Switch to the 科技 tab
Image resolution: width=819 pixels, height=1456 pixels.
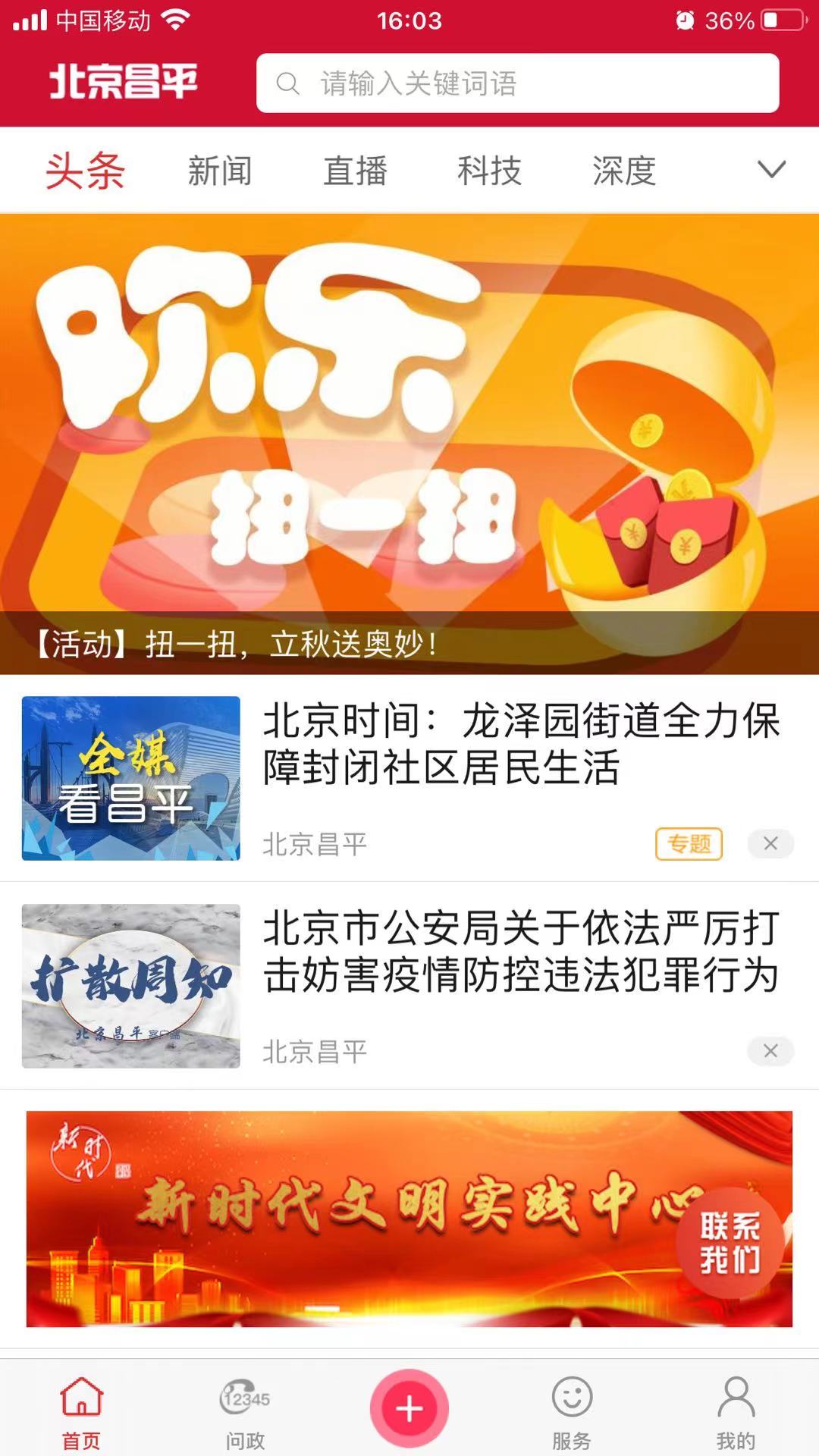coord(491,172)
